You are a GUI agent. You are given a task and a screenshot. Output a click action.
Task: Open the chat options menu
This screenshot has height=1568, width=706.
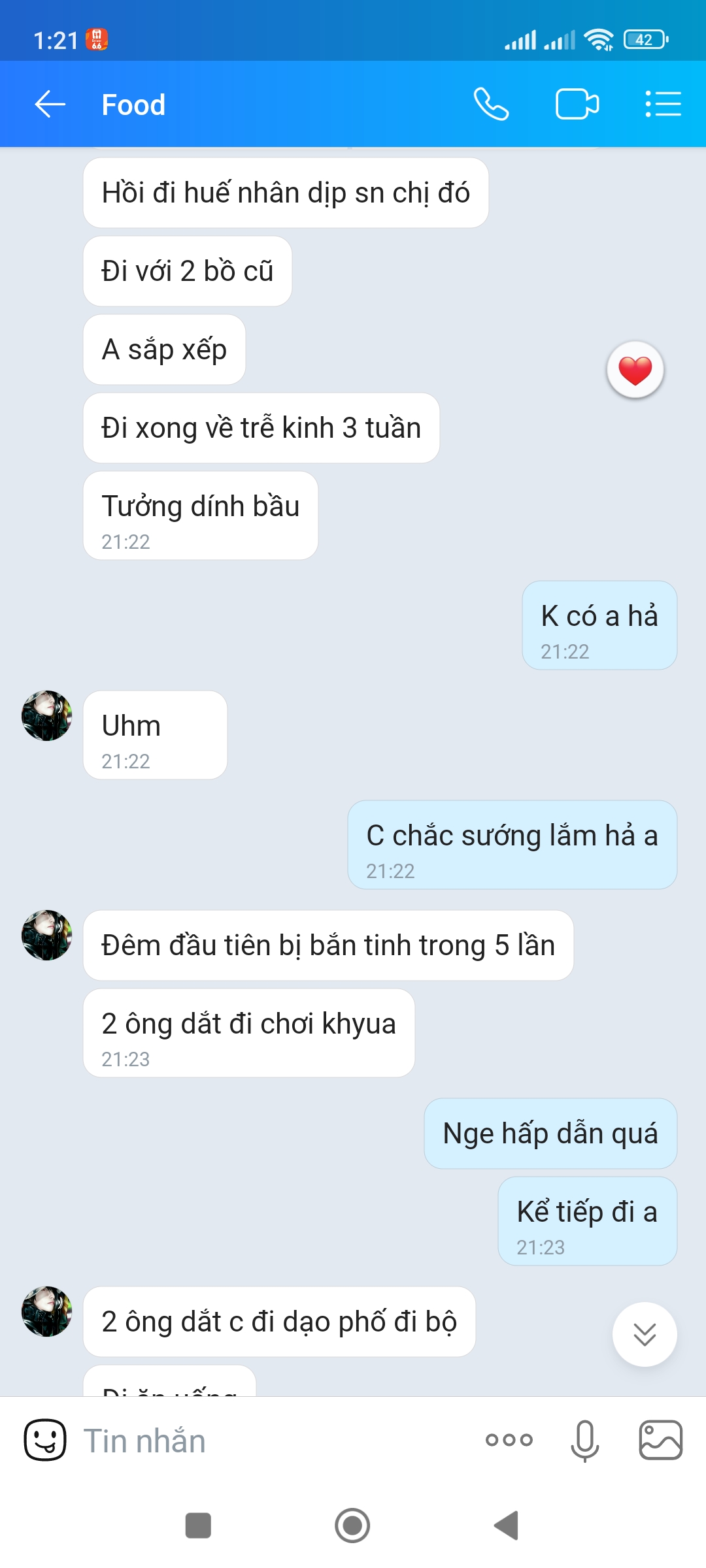(x=663, y=105)
